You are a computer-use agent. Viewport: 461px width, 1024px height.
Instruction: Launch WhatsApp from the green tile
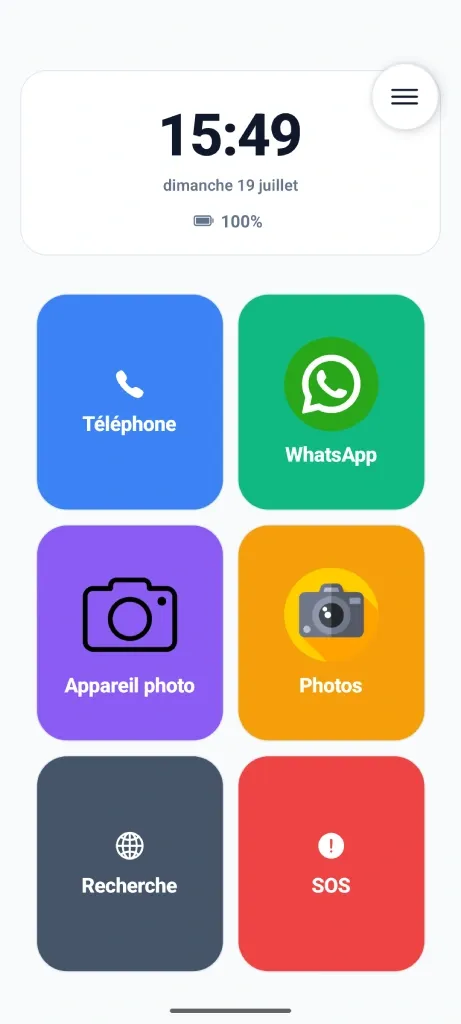pos(331,402)
